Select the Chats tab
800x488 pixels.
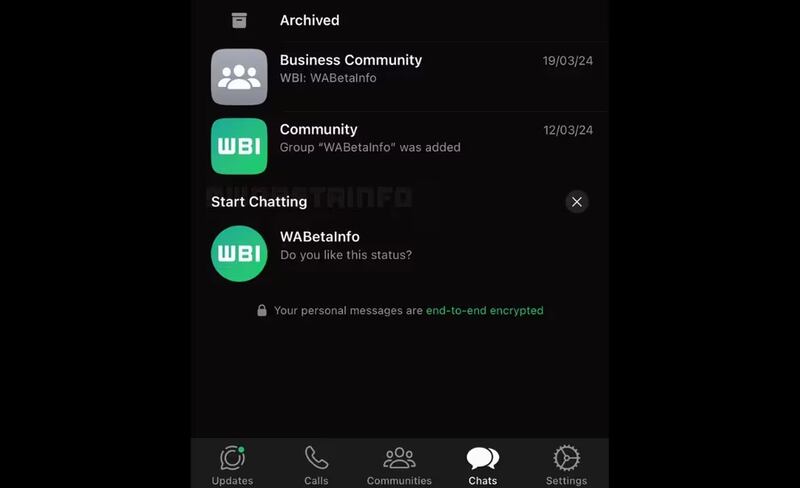point(482,465)
